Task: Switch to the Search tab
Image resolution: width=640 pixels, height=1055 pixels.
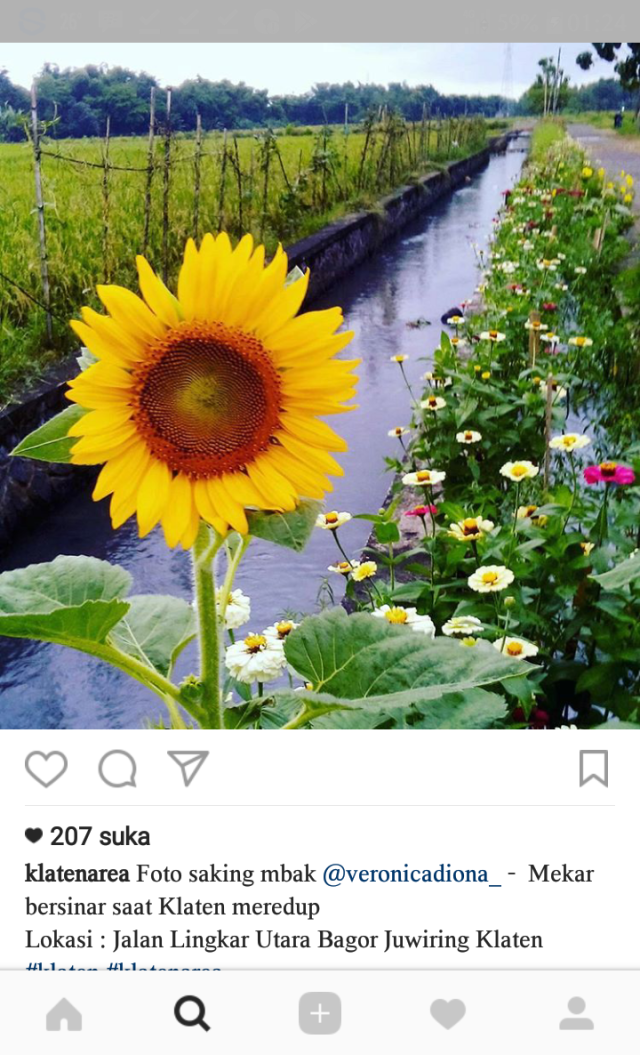Action: (192, 1013)
